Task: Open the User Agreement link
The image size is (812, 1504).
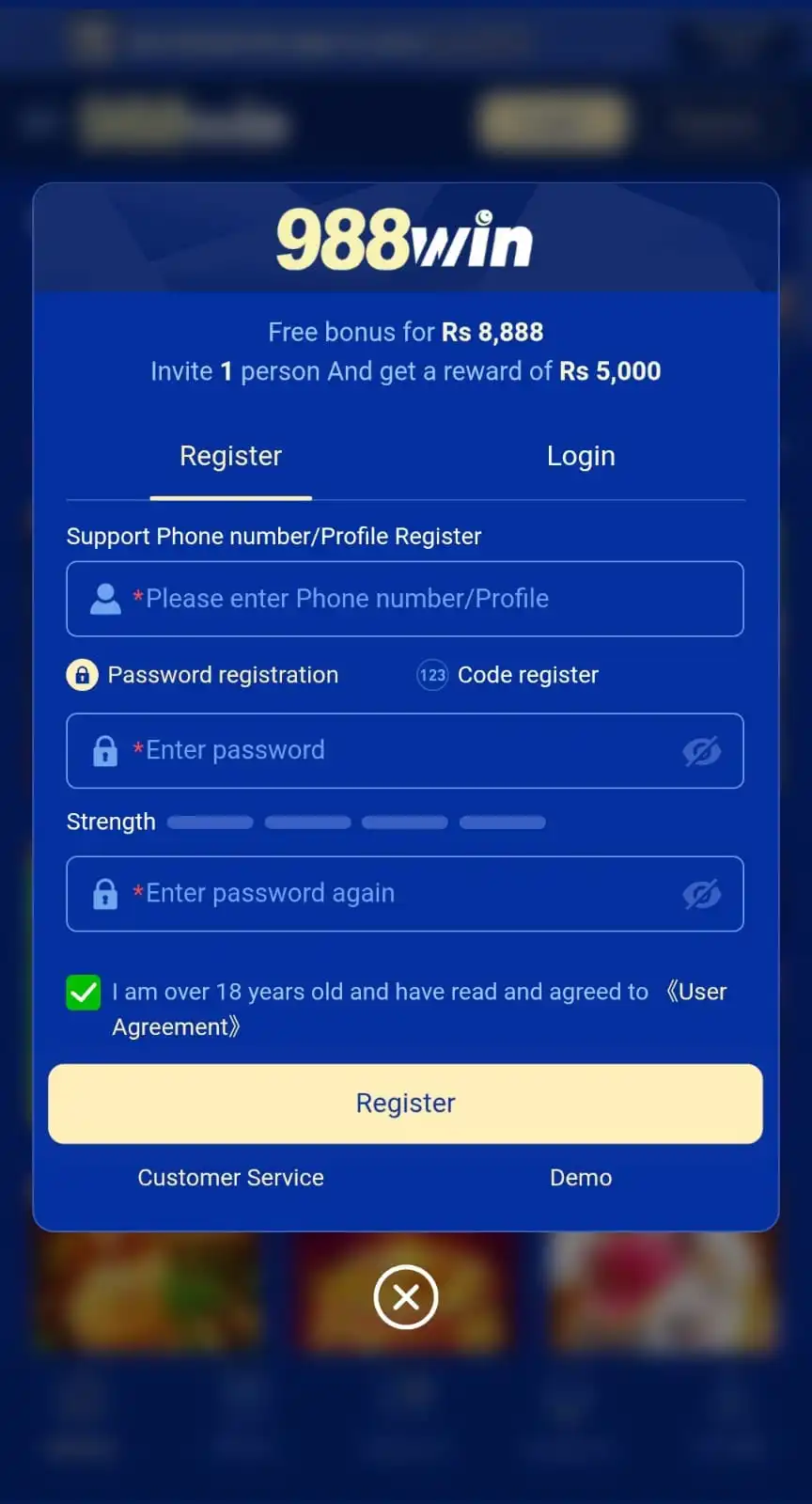Action: [695, 993]
